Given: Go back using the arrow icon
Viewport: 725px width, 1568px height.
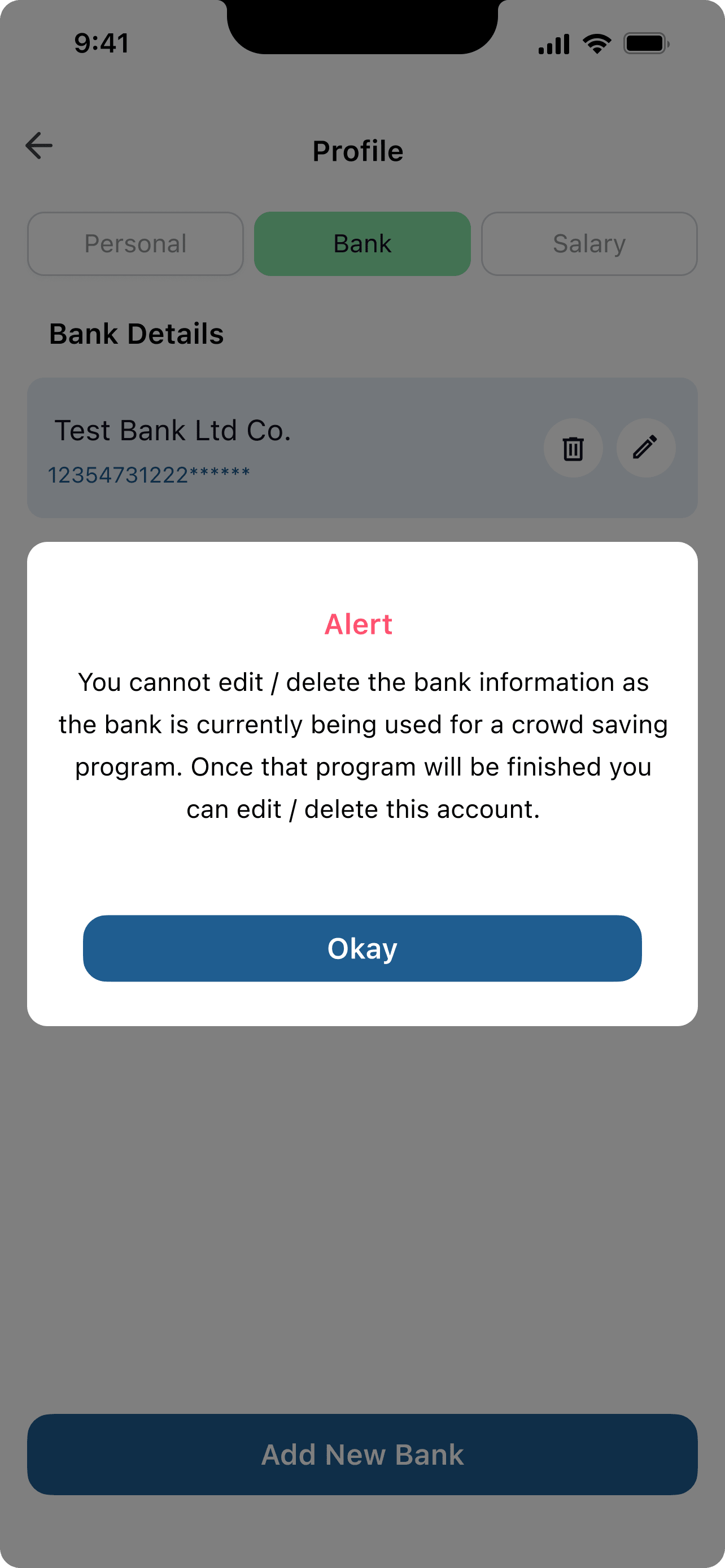Looking at the screenshot, I should tap(39, 146).
